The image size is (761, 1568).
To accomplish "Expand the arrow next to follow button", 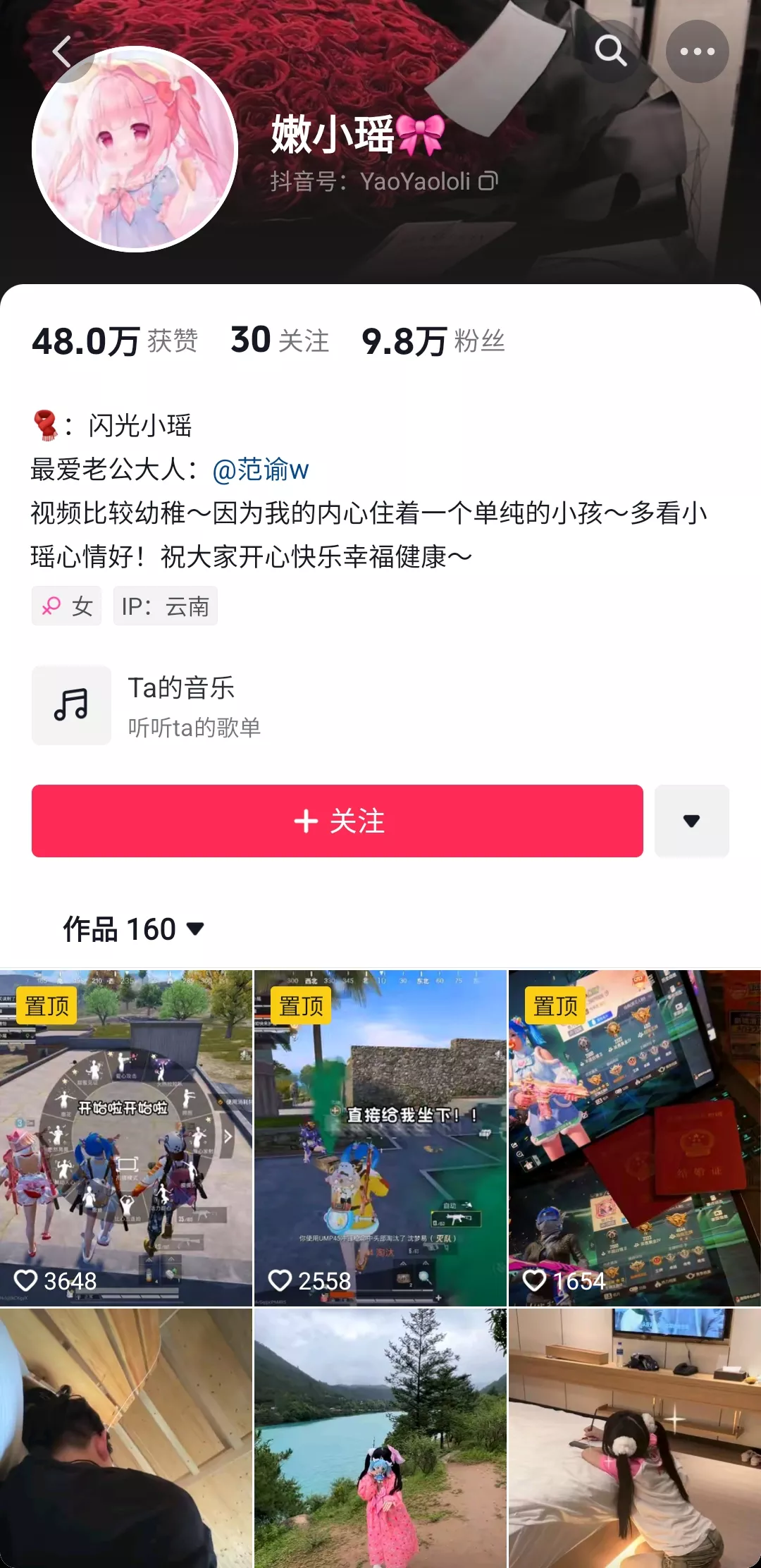I will pos(691,821).
